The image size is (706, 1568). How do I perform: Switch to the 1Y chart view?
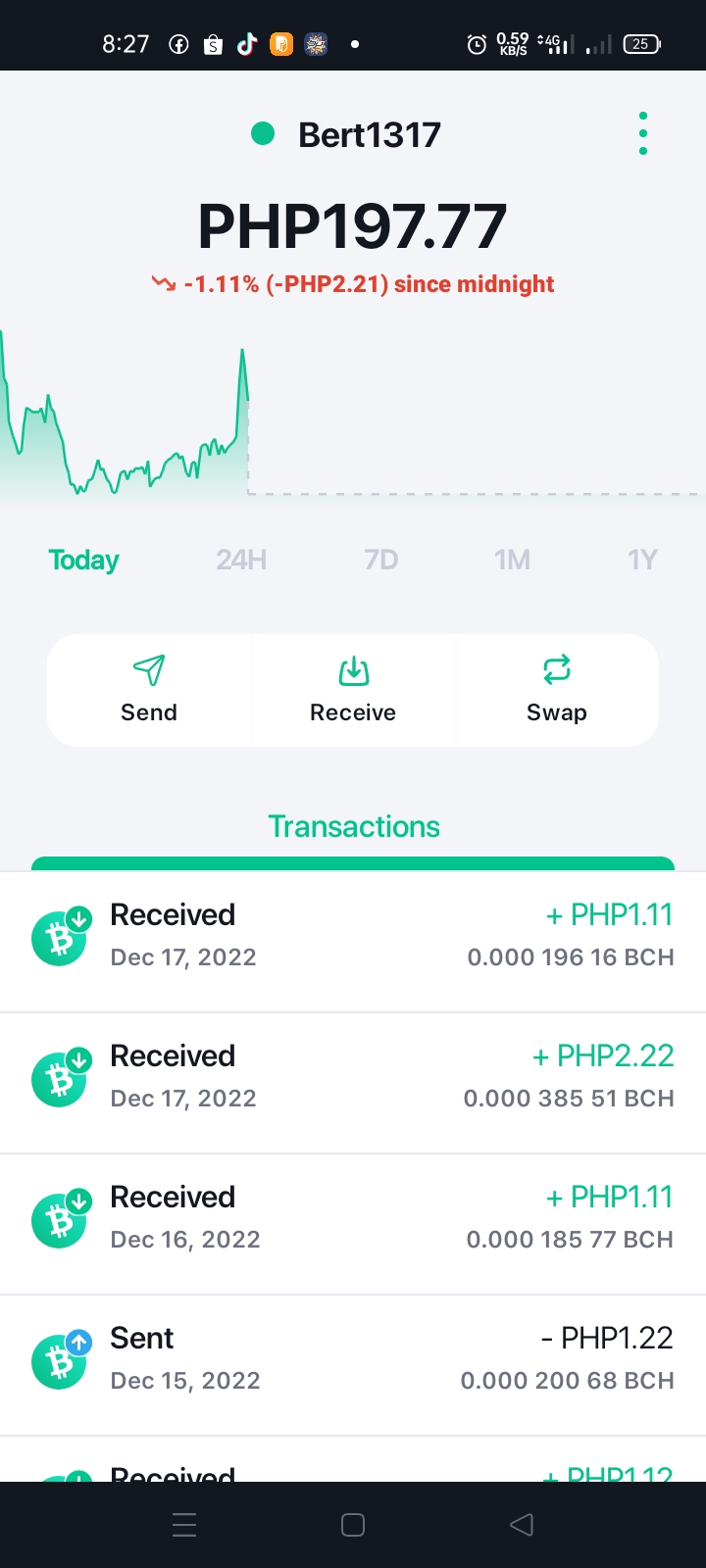(642, 560)
